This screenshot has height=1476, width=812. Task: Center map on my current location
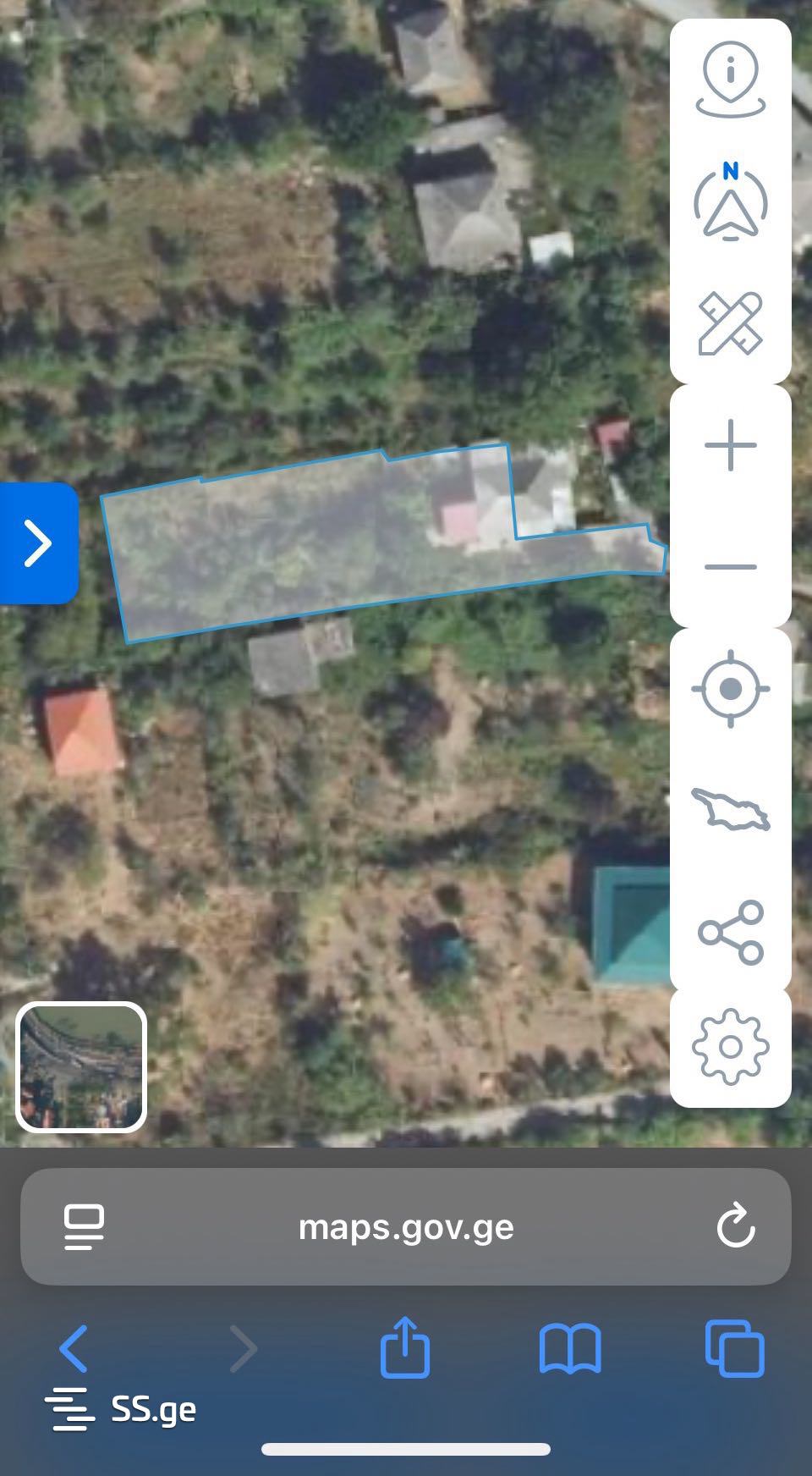pyautogui.click(x=731, y=689)
